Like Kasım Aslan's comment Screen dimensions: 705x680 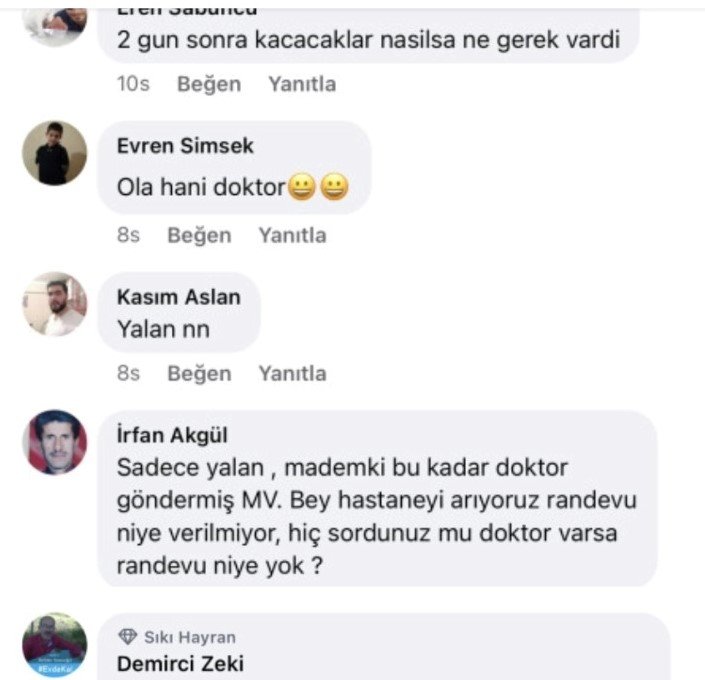[199, 374]
